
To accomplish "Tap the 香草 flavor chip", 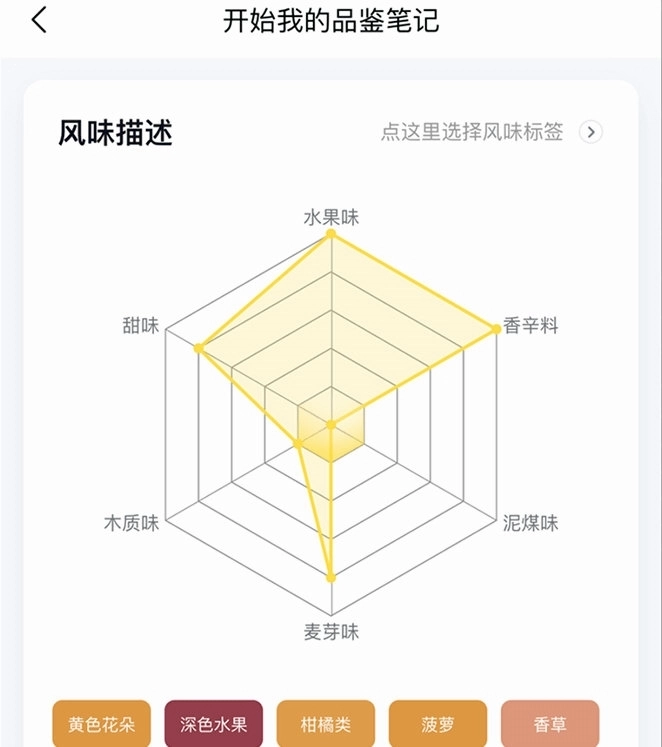I will (x=549, y=723).
